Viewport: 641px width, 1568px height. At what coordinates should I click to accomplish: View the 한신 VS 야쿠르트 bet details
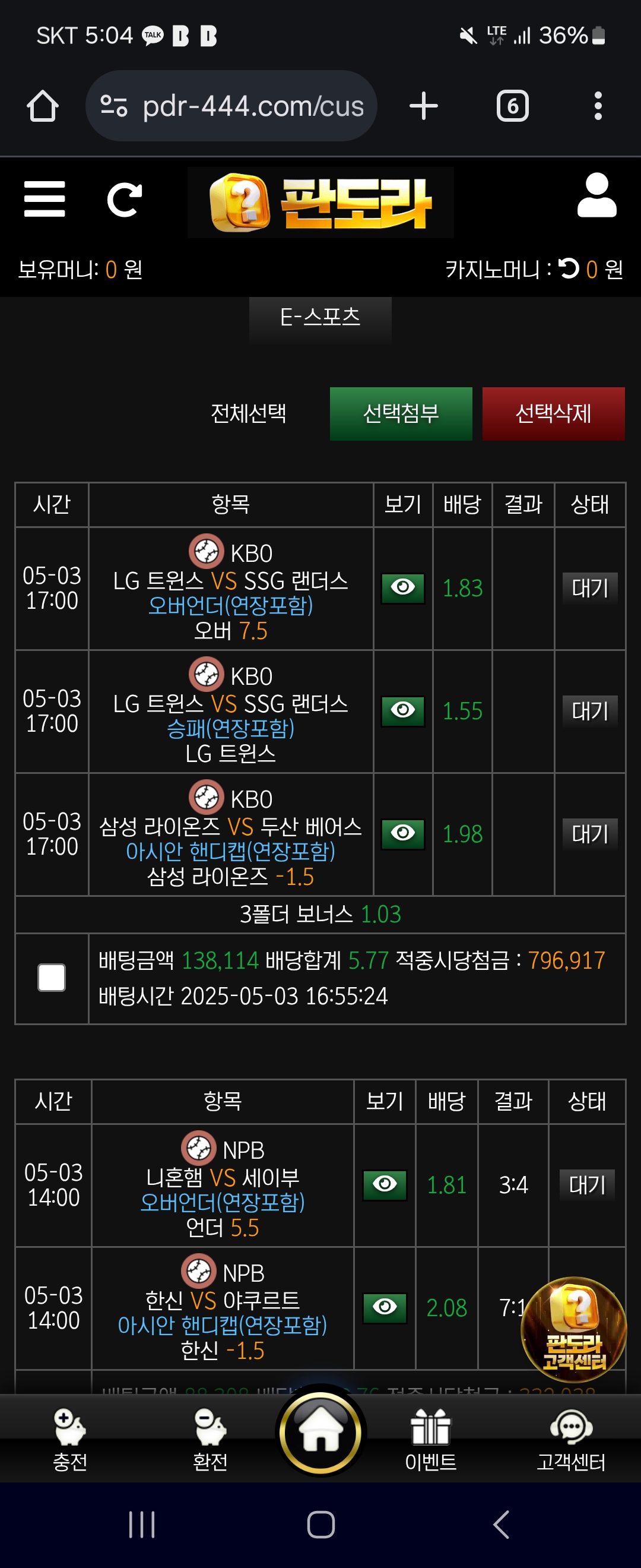pyautogui.click(x=385, y=1307)
